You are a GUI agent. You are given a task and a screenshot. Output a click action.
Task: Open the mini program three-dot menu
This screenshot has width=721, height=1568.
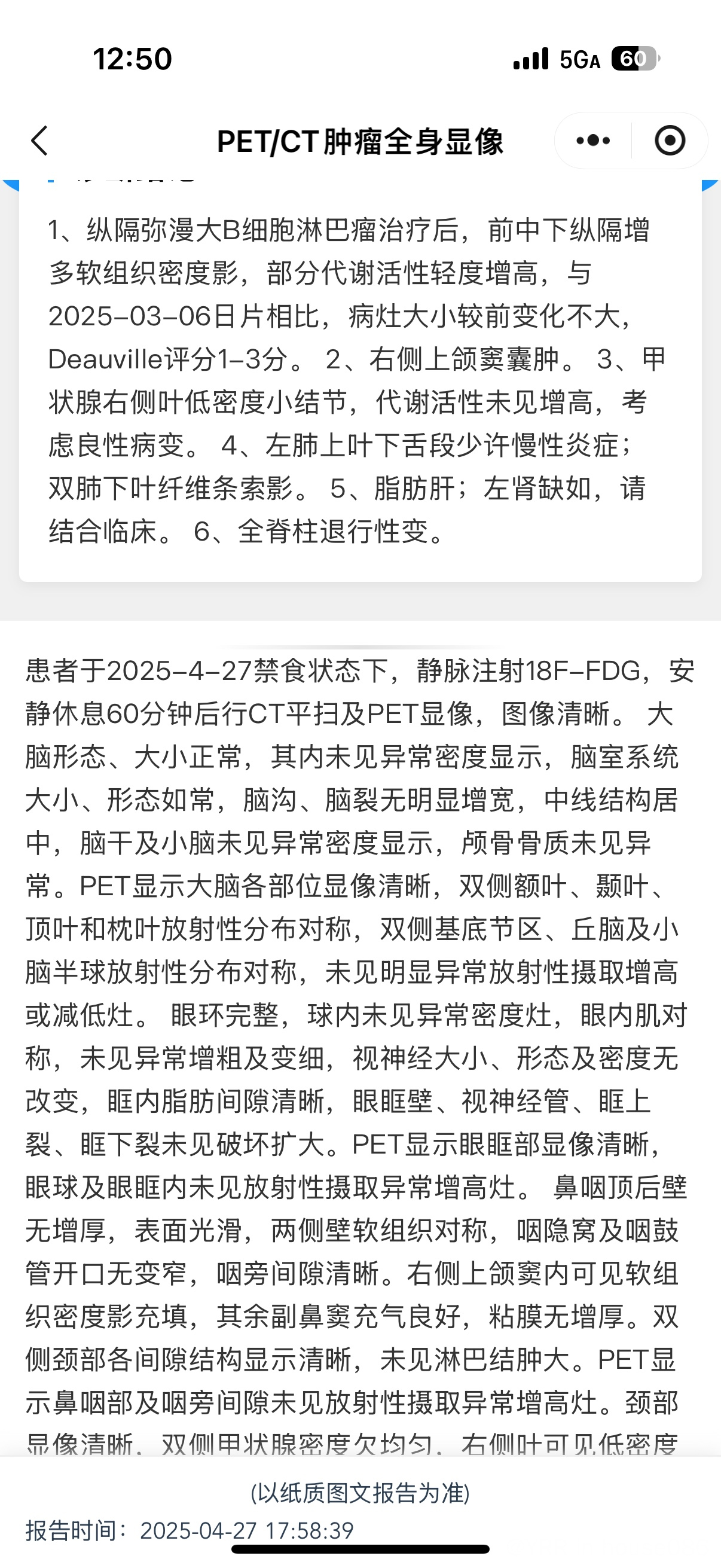pos(593,141)
